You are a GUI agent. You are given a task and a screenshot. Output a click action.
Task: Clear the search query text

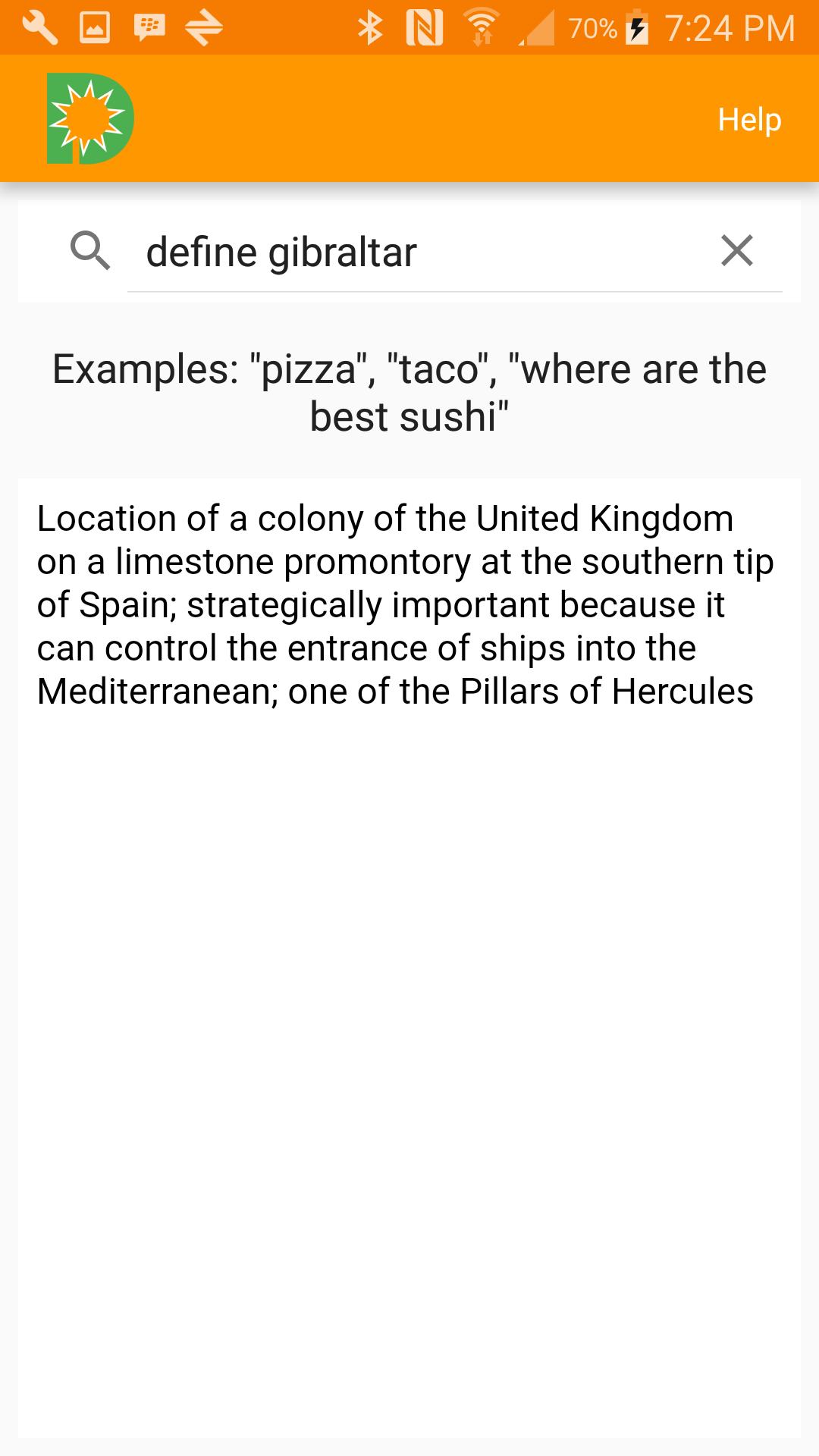(x=736, y=251)
